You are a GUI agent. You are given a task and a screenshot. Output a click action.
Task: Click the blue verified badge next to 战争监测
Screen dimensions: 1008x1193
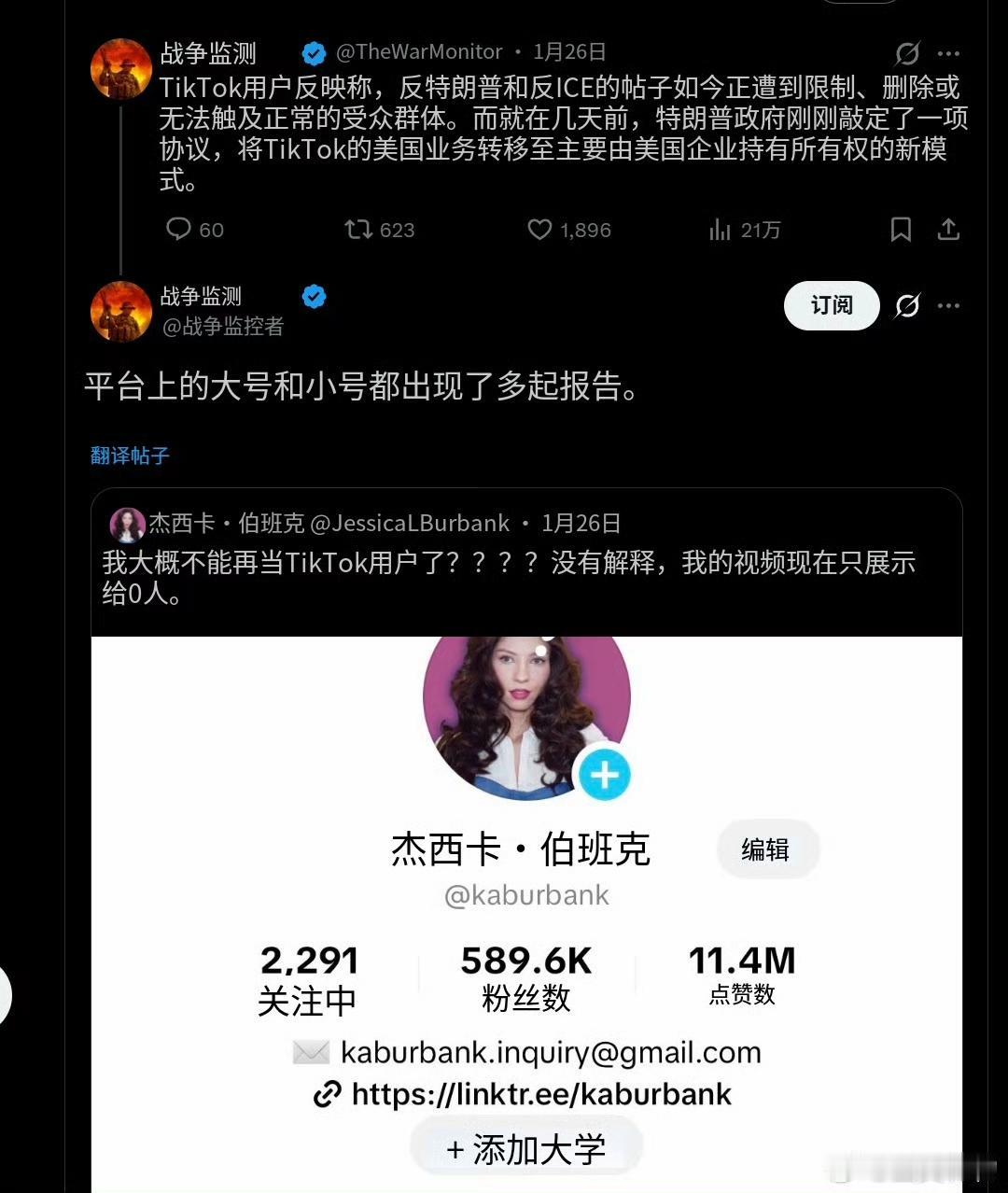[312, 52]
